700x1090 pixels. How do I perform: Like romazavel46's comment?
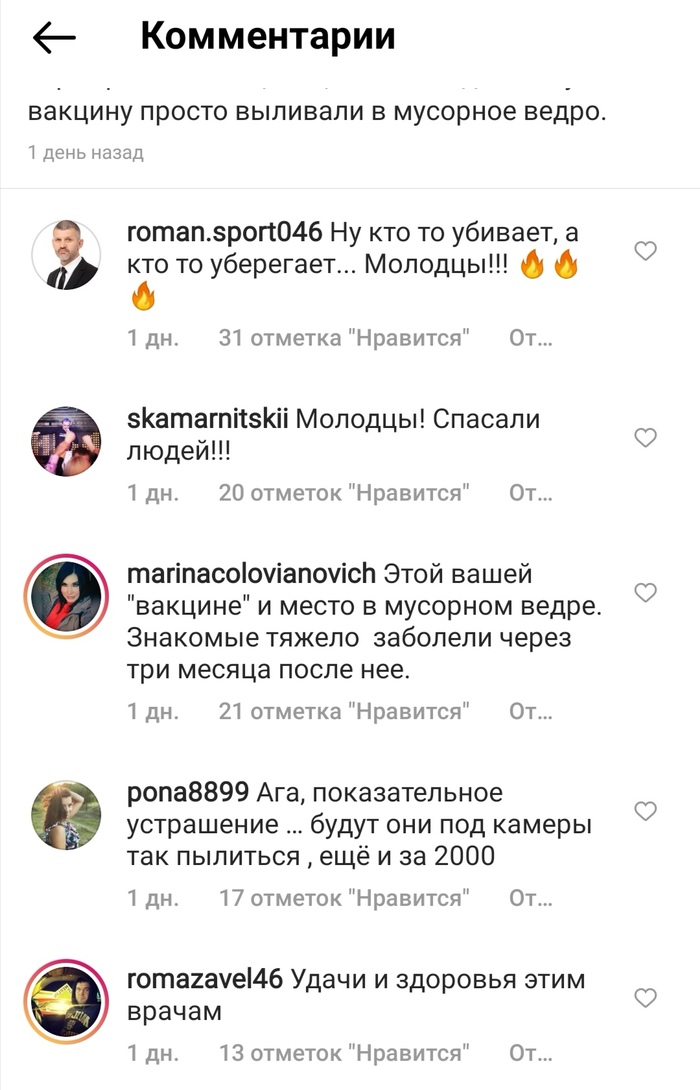coord(646,997)
